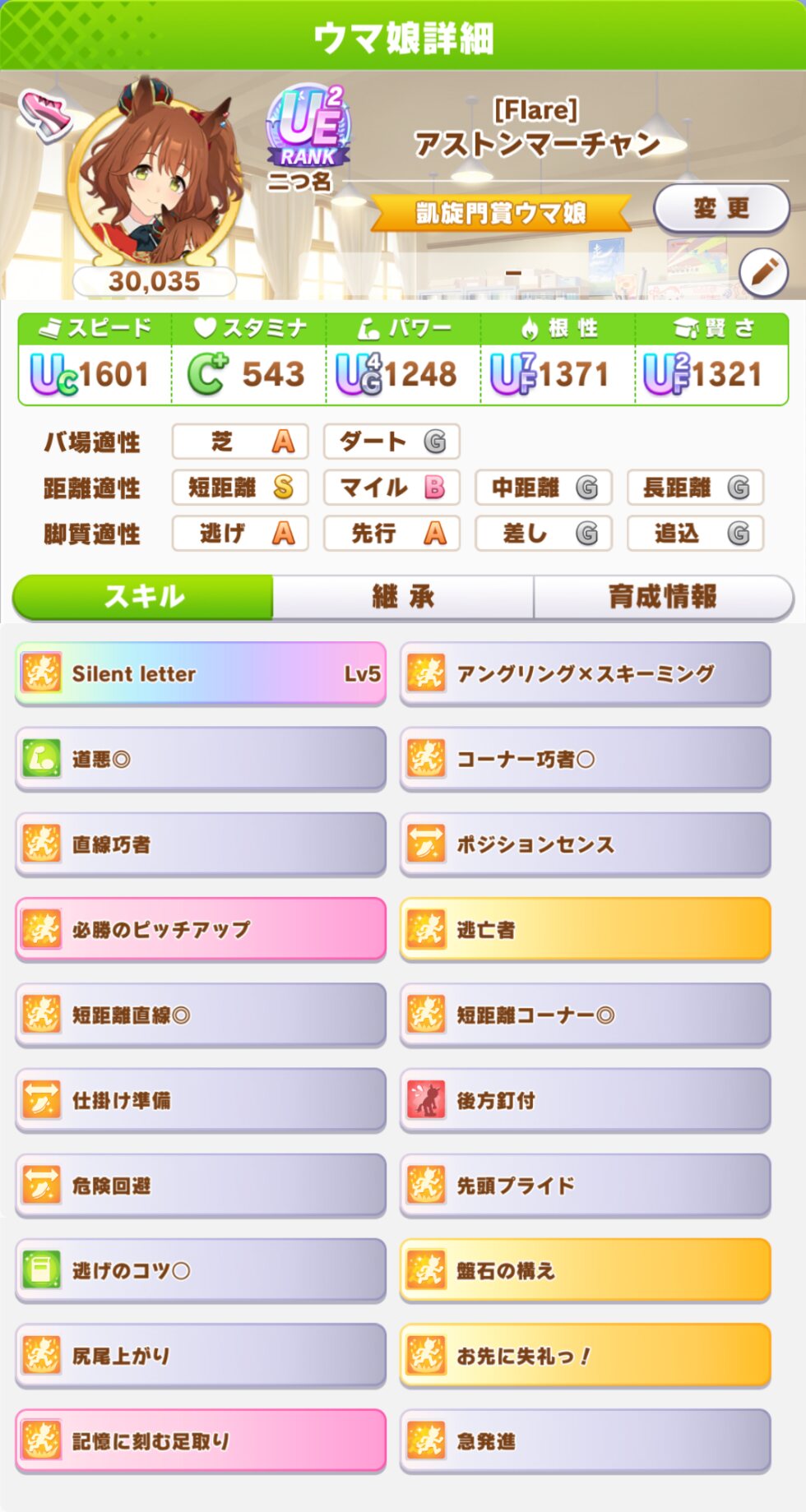View the アングリング×スキーミング skill
806x1512 pixels.
coord(585,673)
